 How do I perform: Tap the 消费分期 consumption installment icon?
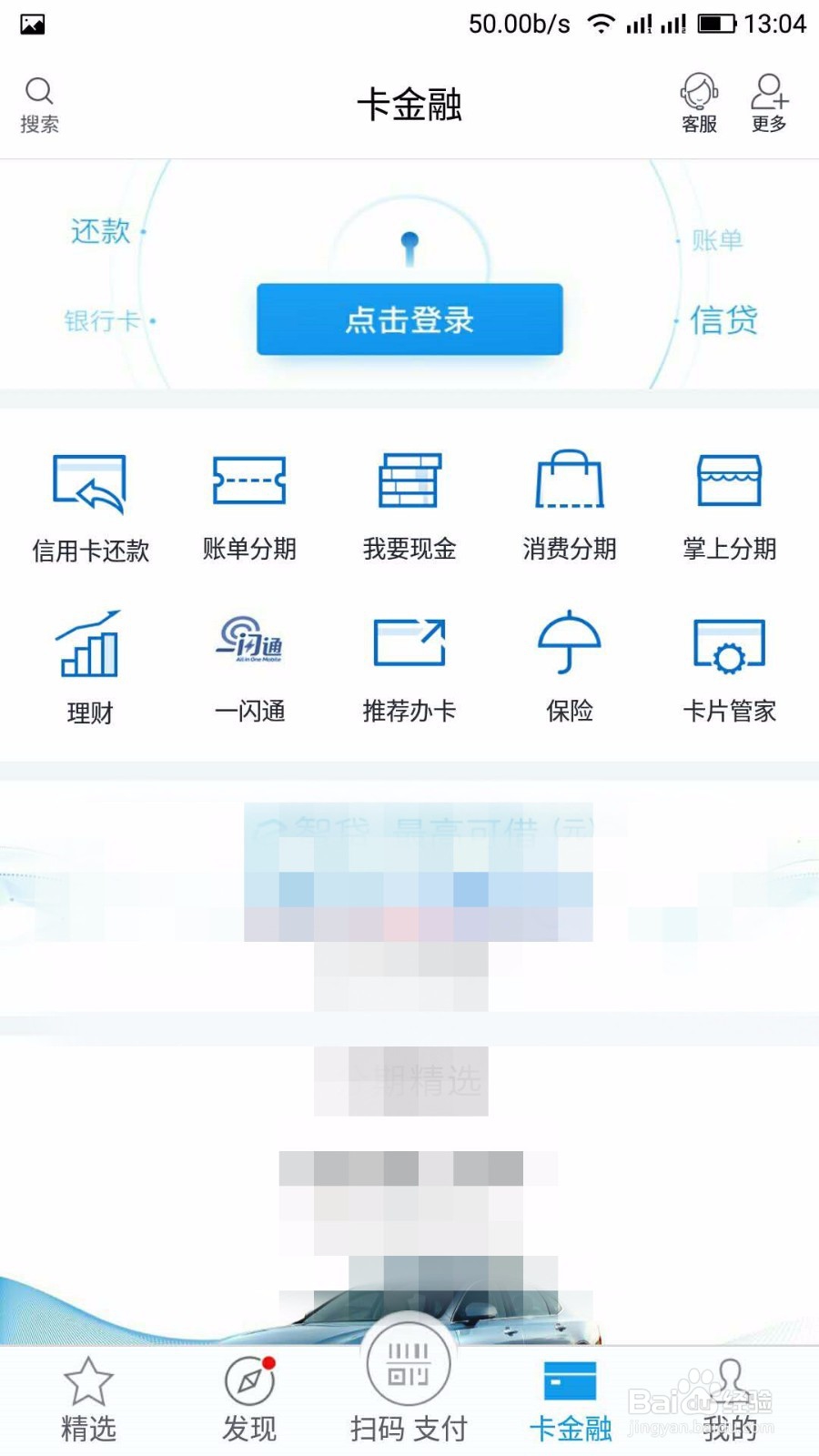(569, 505)
